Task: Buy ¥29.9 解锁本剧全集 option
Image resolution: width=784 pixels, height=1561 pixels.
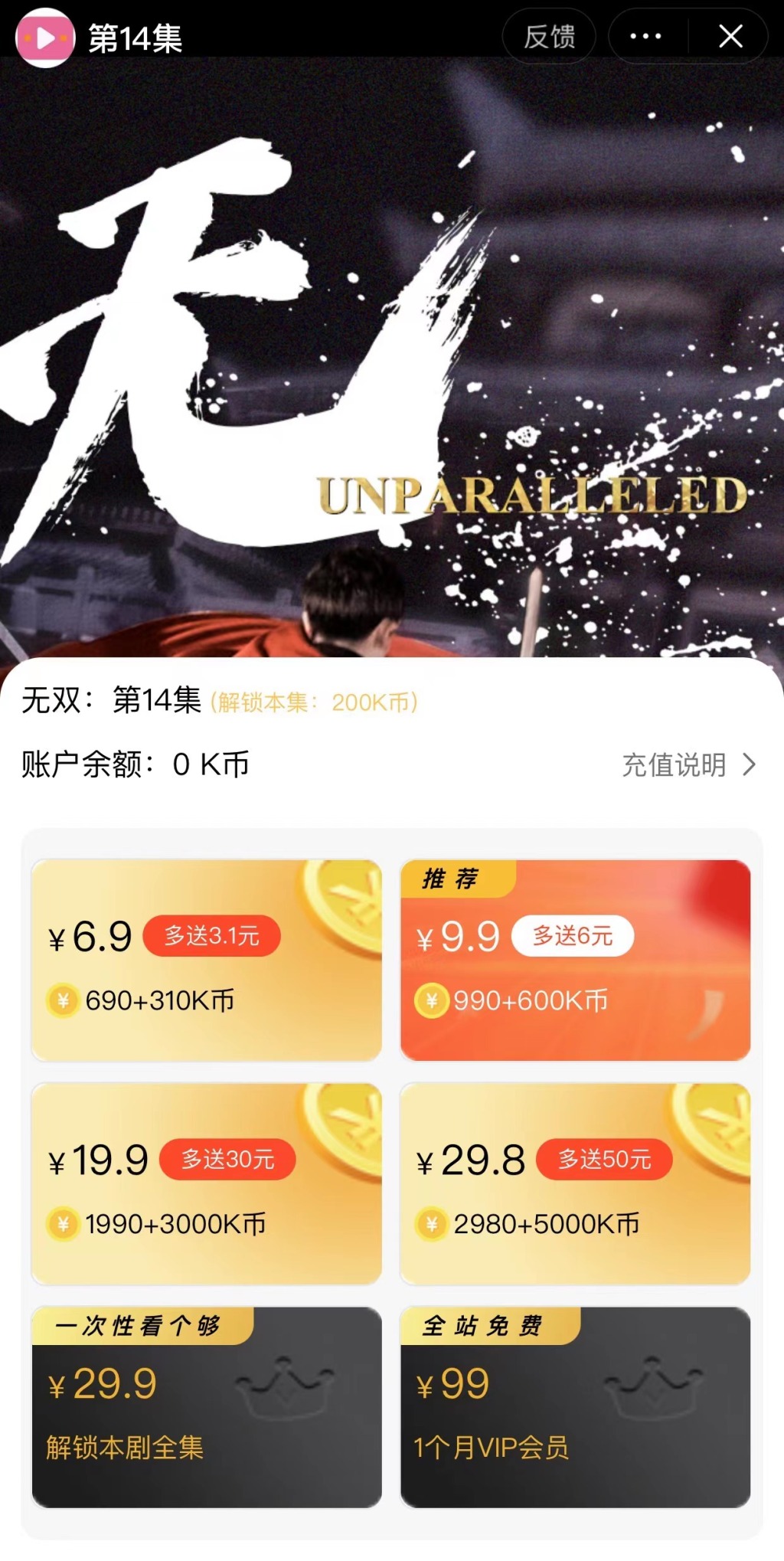Action: pyautogui.click(x=207, y=1407)
